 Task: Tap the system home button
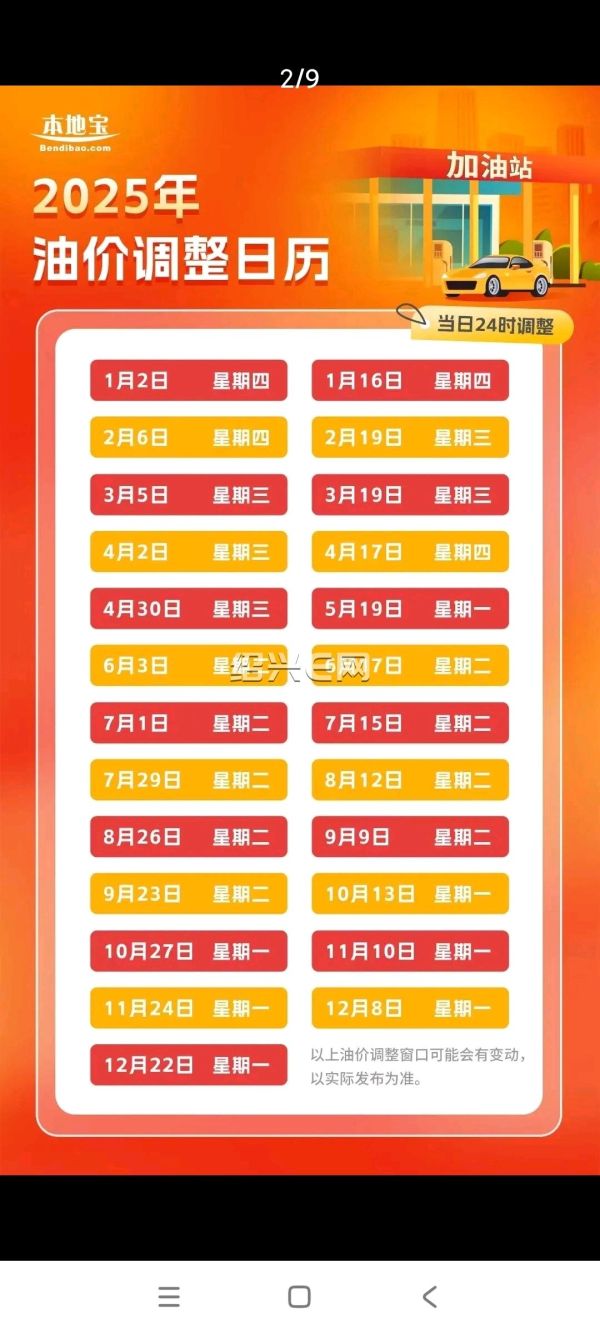(299, 1297)
